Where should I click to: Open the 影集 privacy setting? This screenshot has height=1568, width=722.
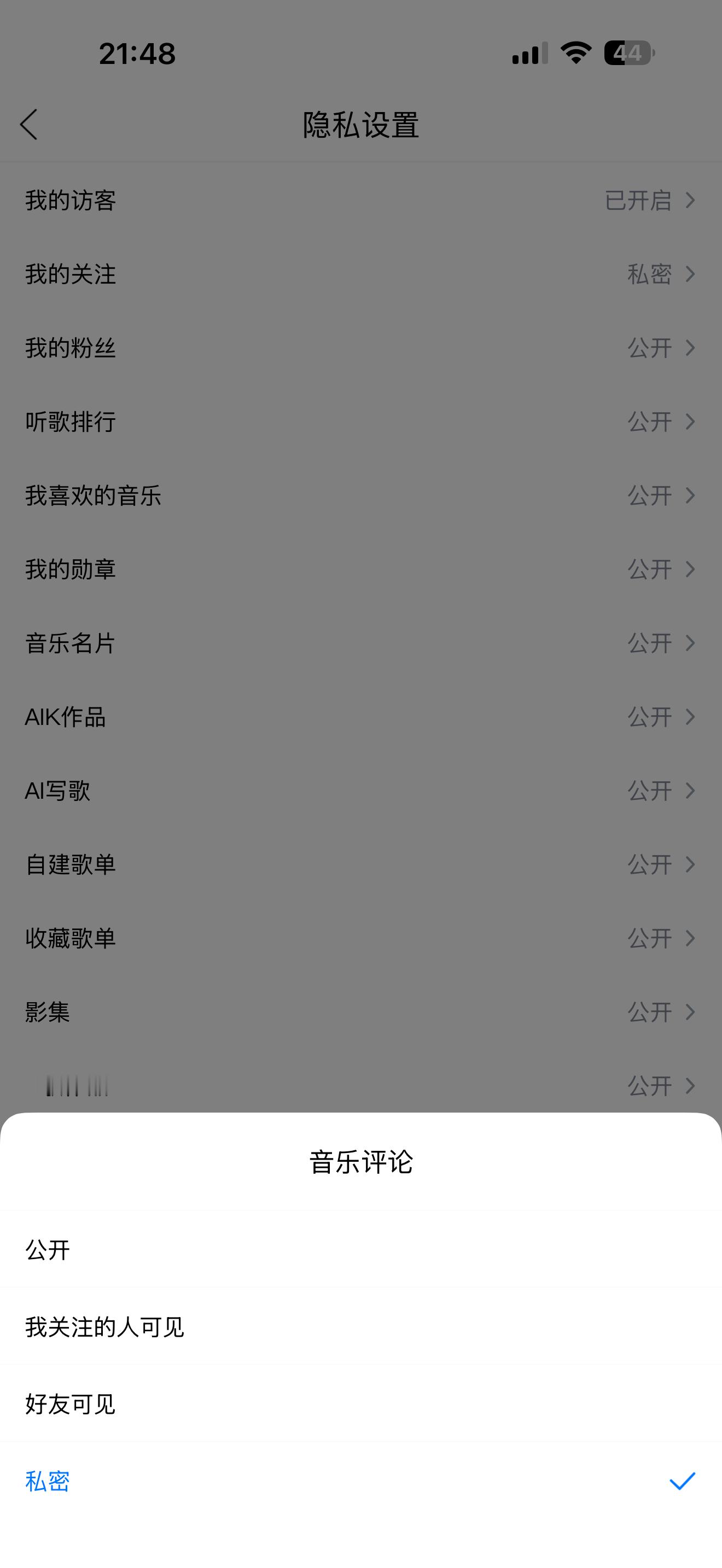click(x=361, y=1013)
